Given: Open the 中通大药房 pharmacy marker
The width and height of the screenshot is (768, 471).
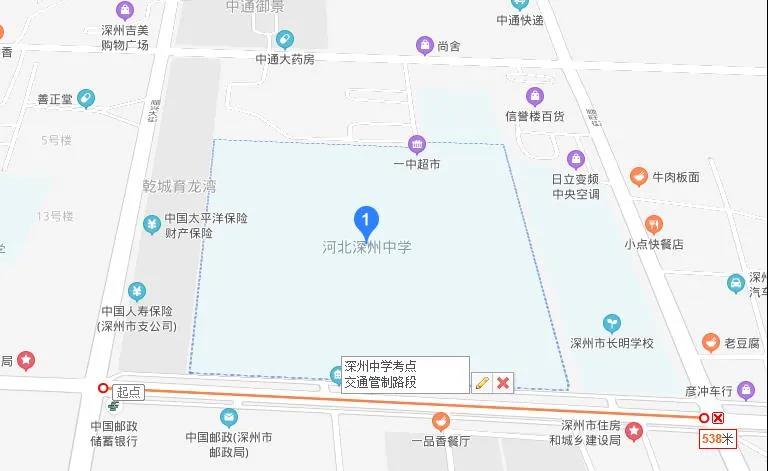Looking at the screenshot, I should (285, 40).
